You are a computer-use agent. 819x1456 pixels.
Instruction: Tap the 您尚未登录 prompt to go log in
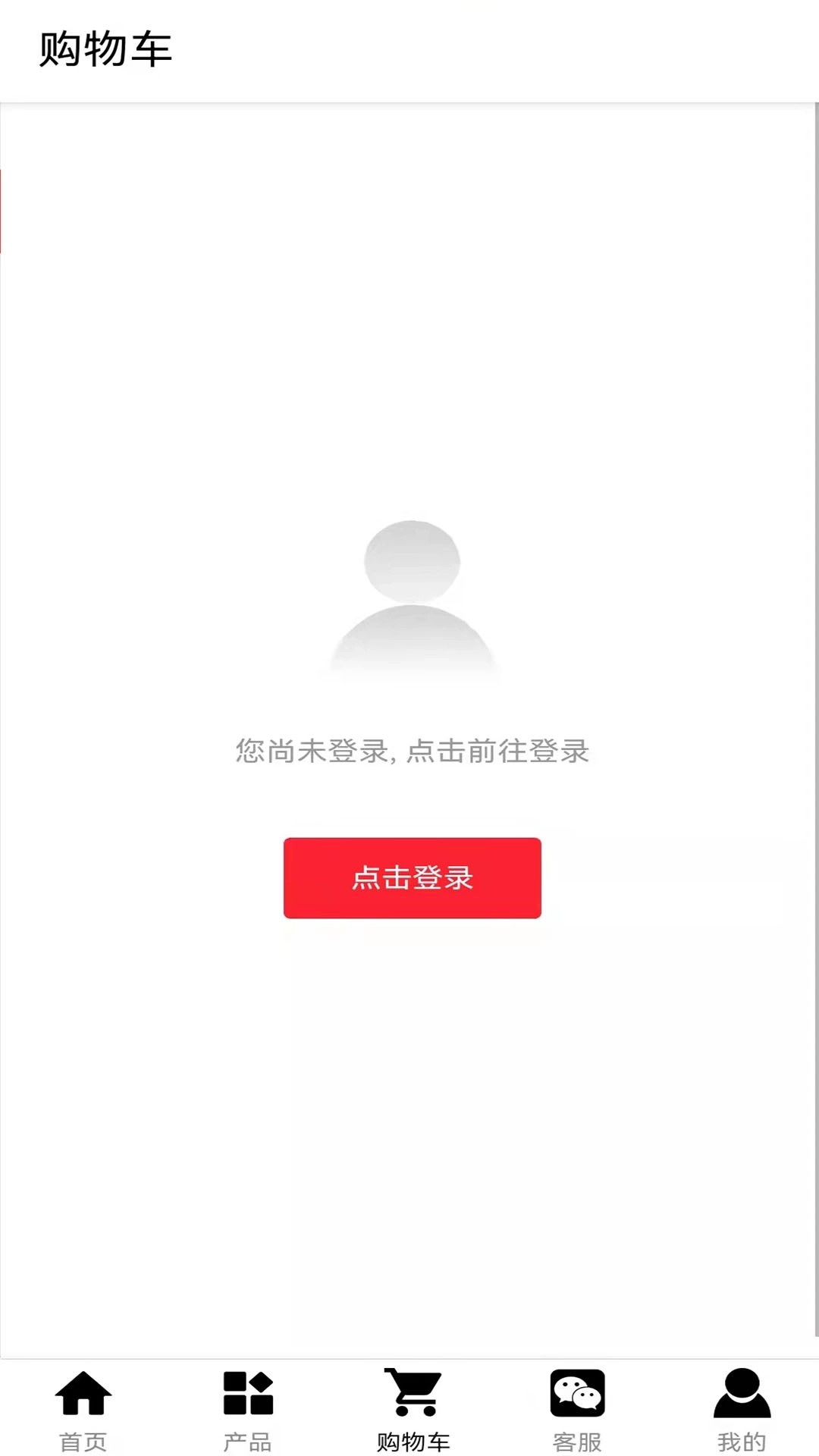tap(410, 751)
